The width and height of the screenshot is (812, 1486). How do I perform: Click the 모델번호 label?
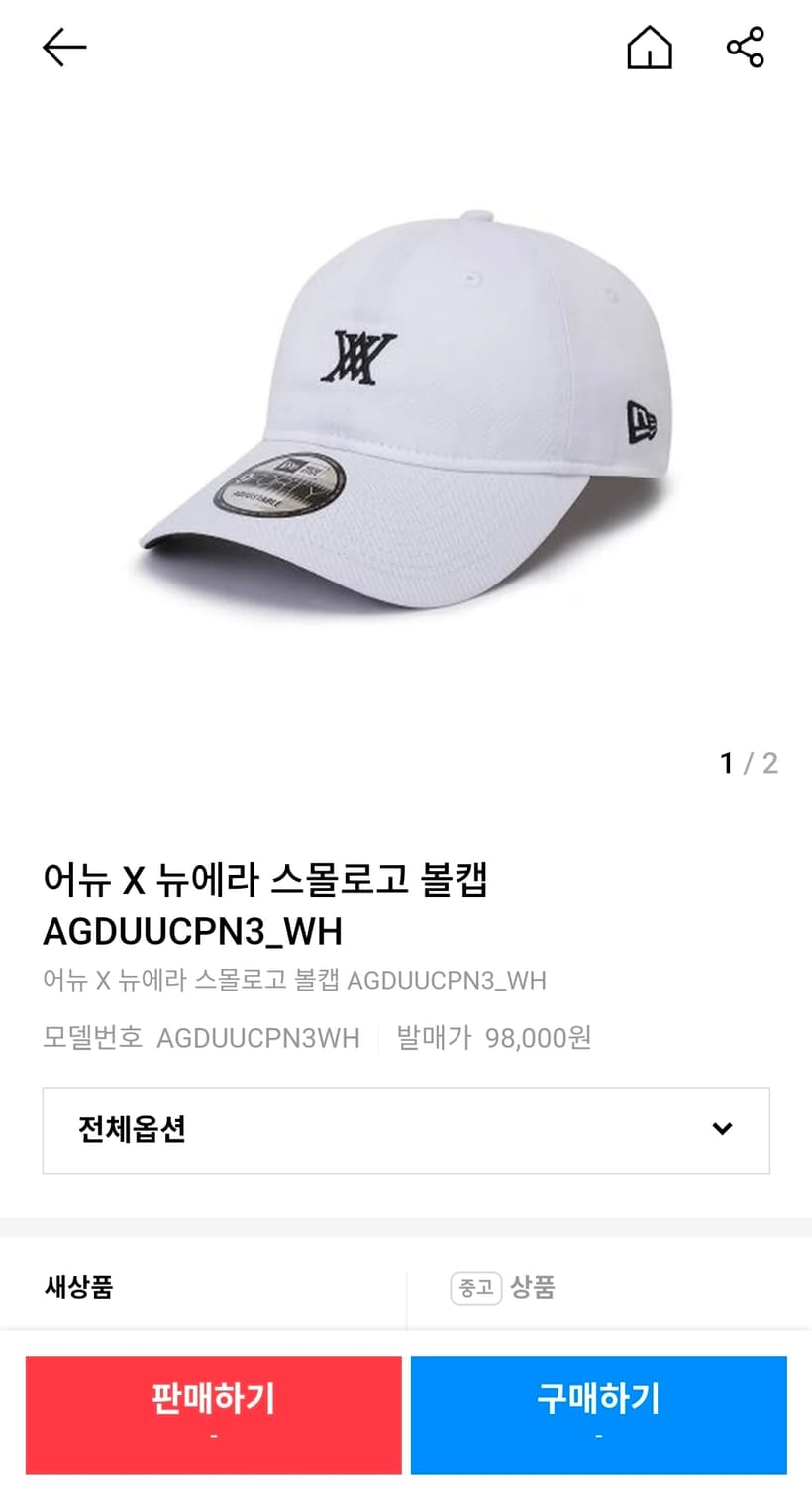(x=95, y=1038)
